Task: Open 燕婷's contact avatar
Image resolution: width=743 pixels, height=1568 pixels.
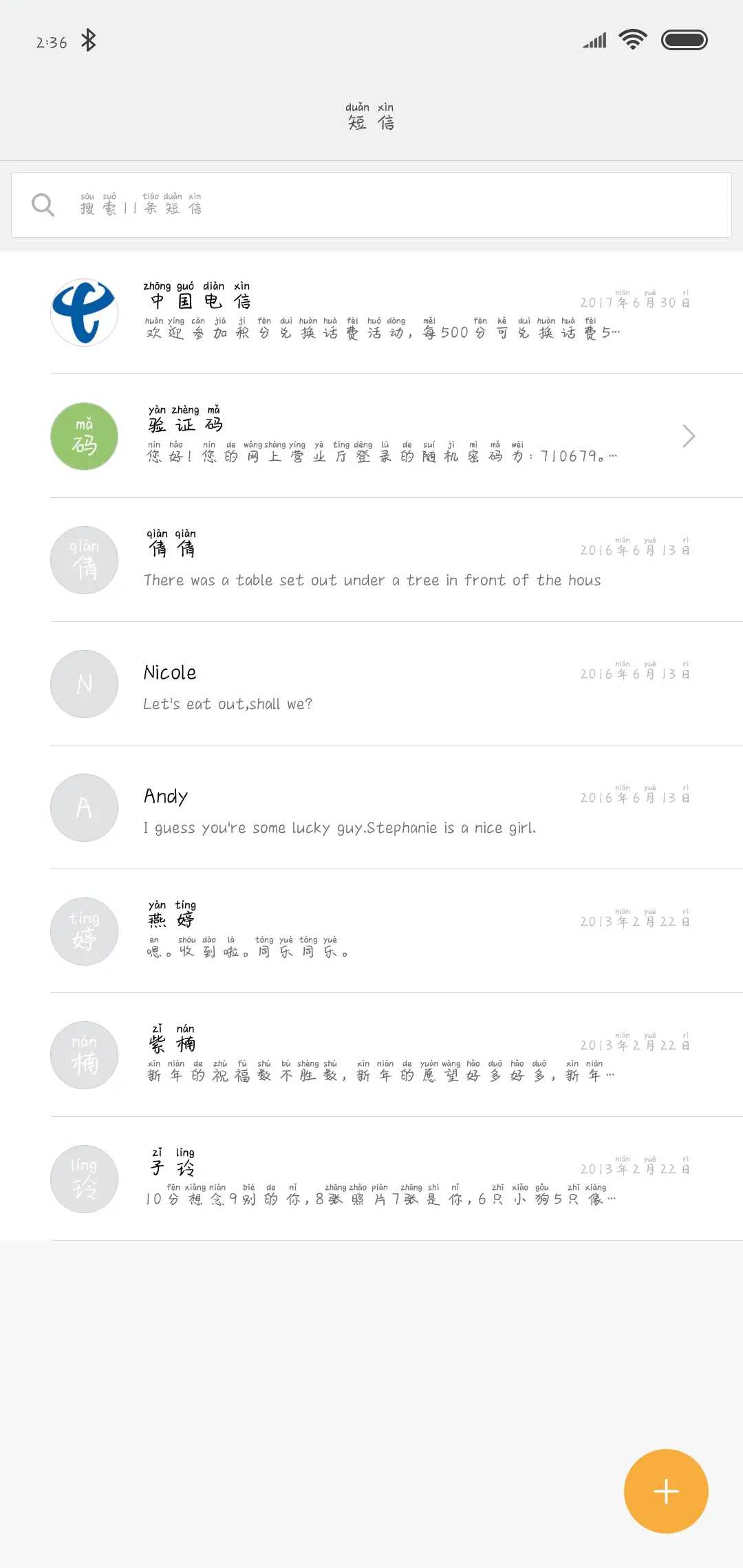Action: click(84, 931)
